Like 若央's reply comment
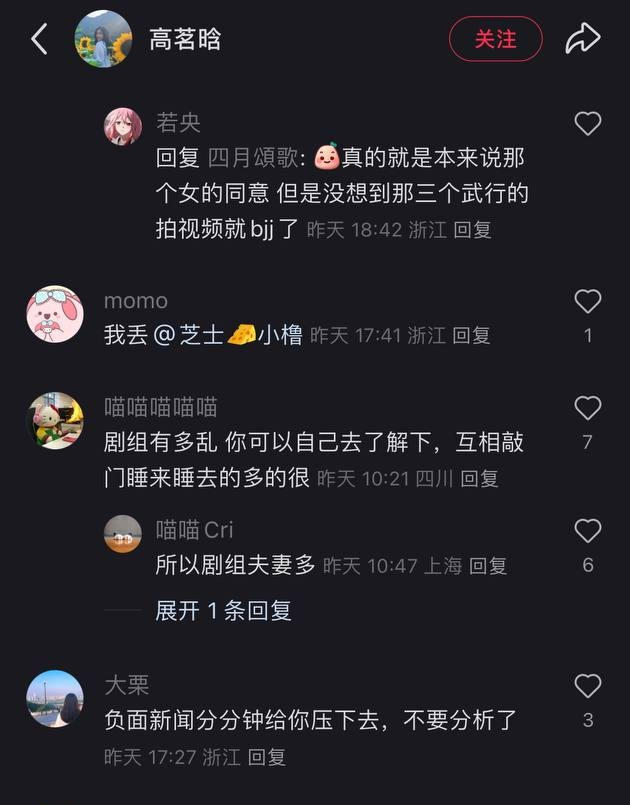Screen dimensions: 630x805 (x=588, y=123)
